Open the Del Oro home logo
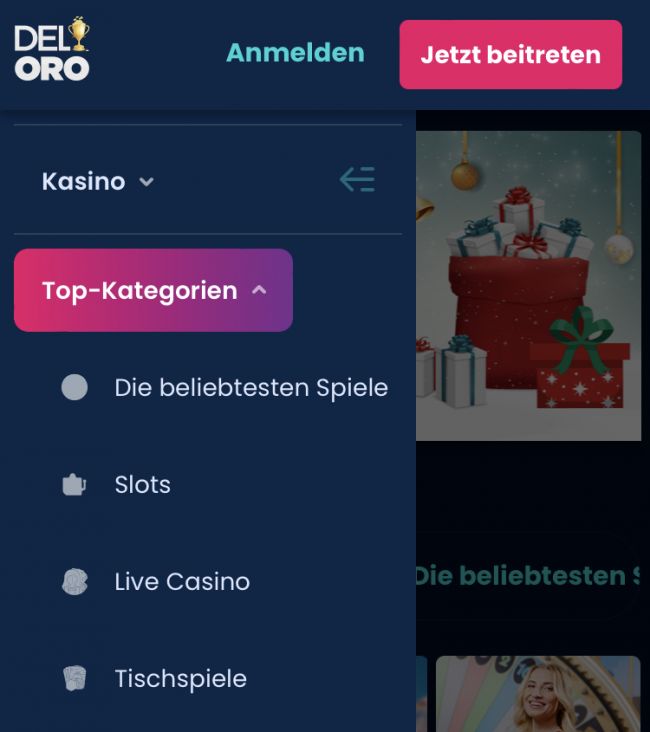 (x=52, y=50)
